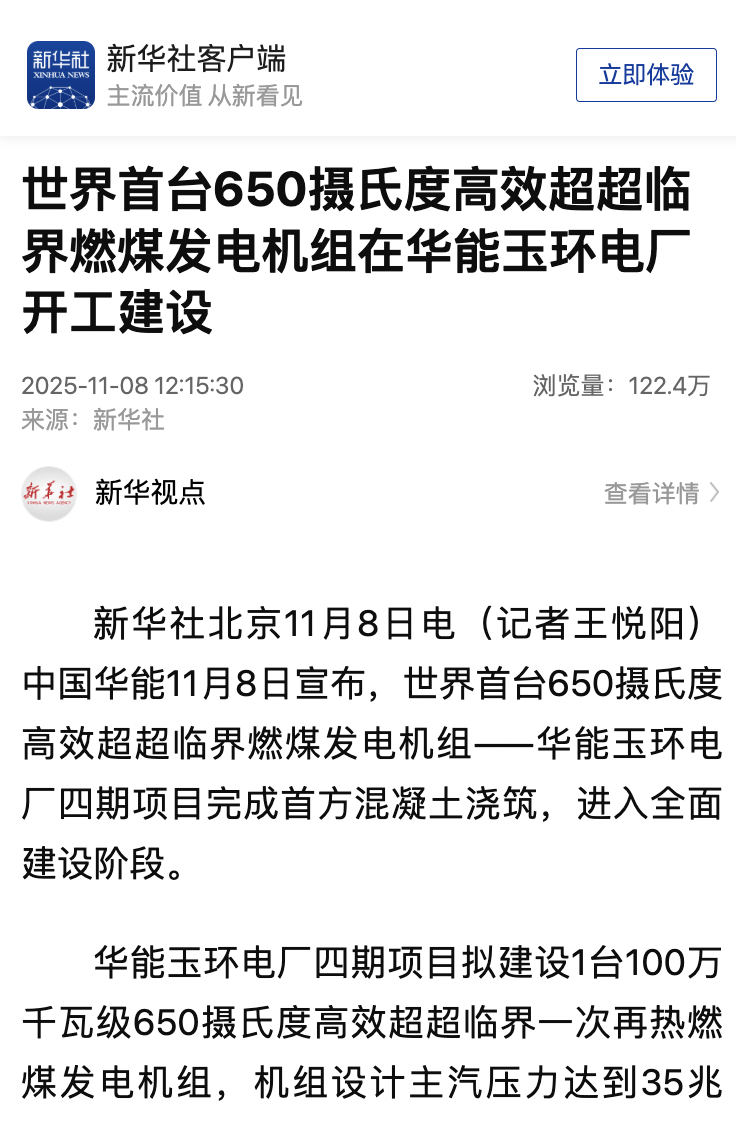Tap the 立即体验 button
736x1124 pixels.
point(646,75)
